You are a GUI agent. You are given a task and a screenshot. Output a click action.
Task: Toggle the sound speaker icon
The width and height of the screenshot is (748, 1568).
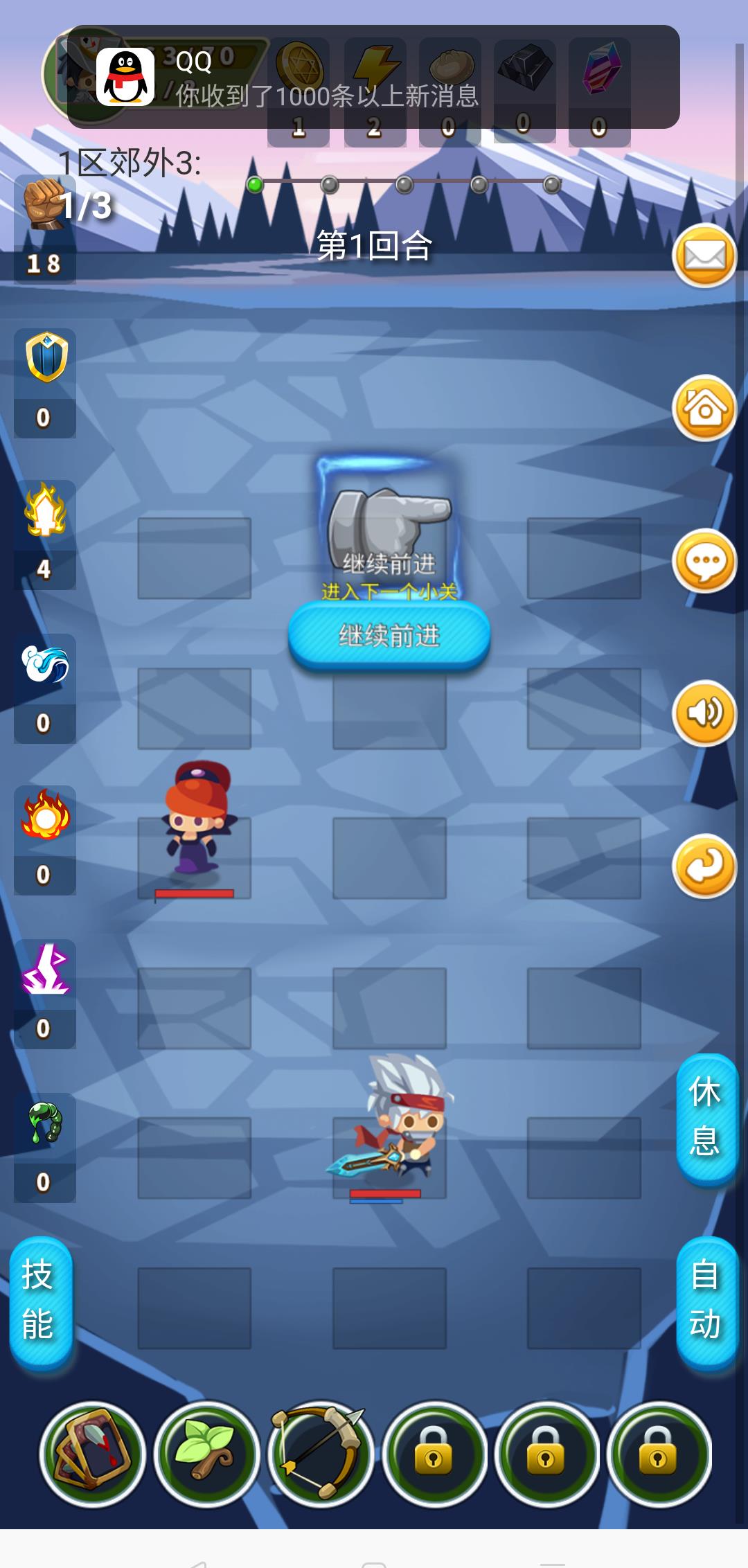(704, 713)
